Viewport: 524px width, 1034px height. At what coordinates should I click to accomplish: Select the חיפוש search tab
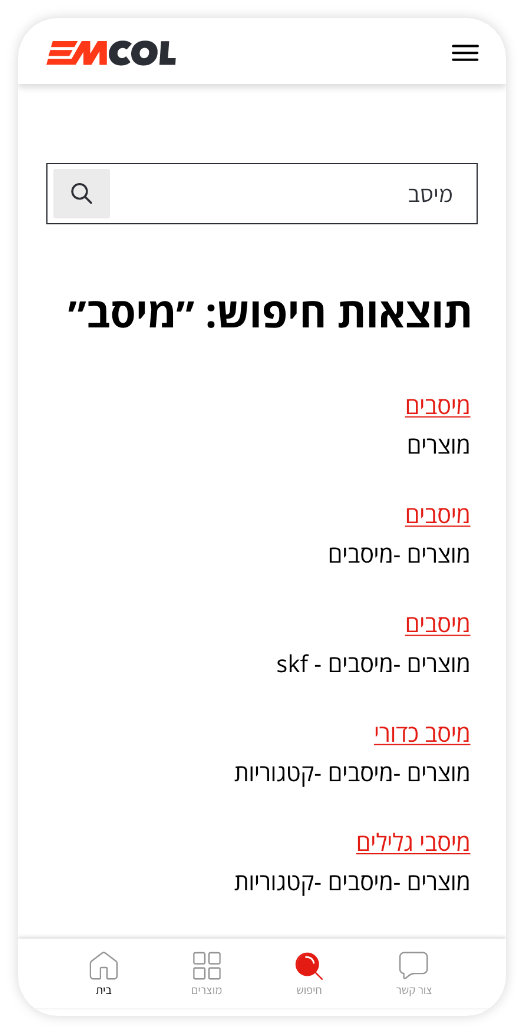[309, 973]
